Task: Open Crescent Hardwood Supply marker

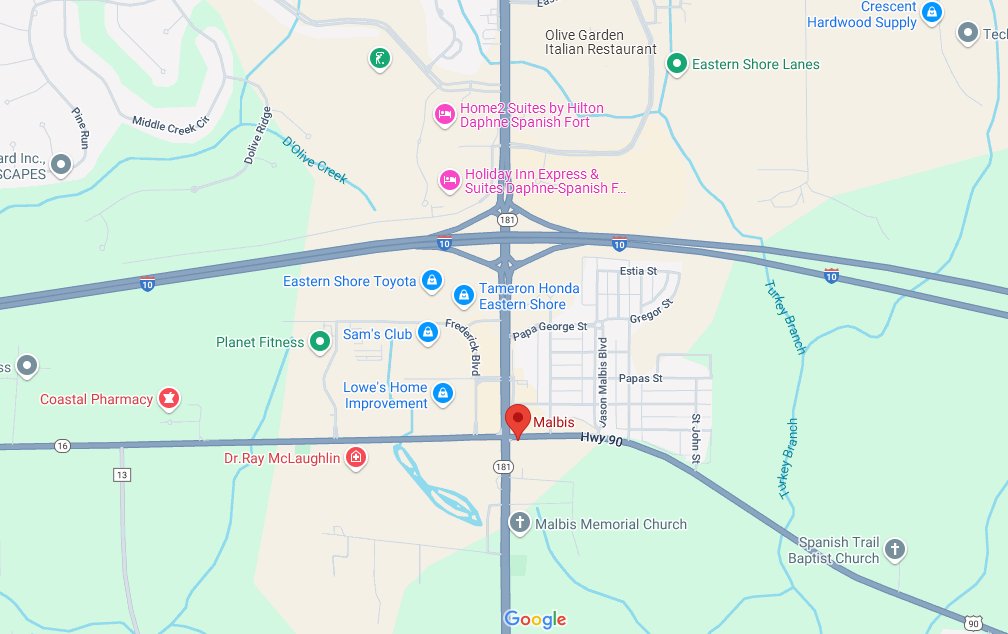Action: pos(932,13)
